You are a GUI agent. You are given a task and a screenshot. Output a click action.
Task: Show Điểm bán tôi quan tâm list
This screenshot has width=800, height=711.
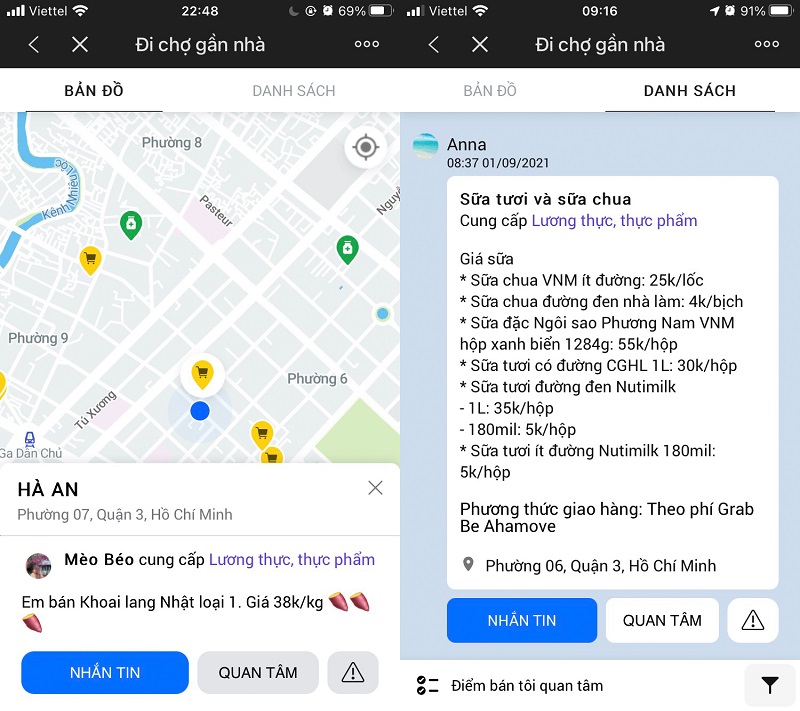[526, 685]
